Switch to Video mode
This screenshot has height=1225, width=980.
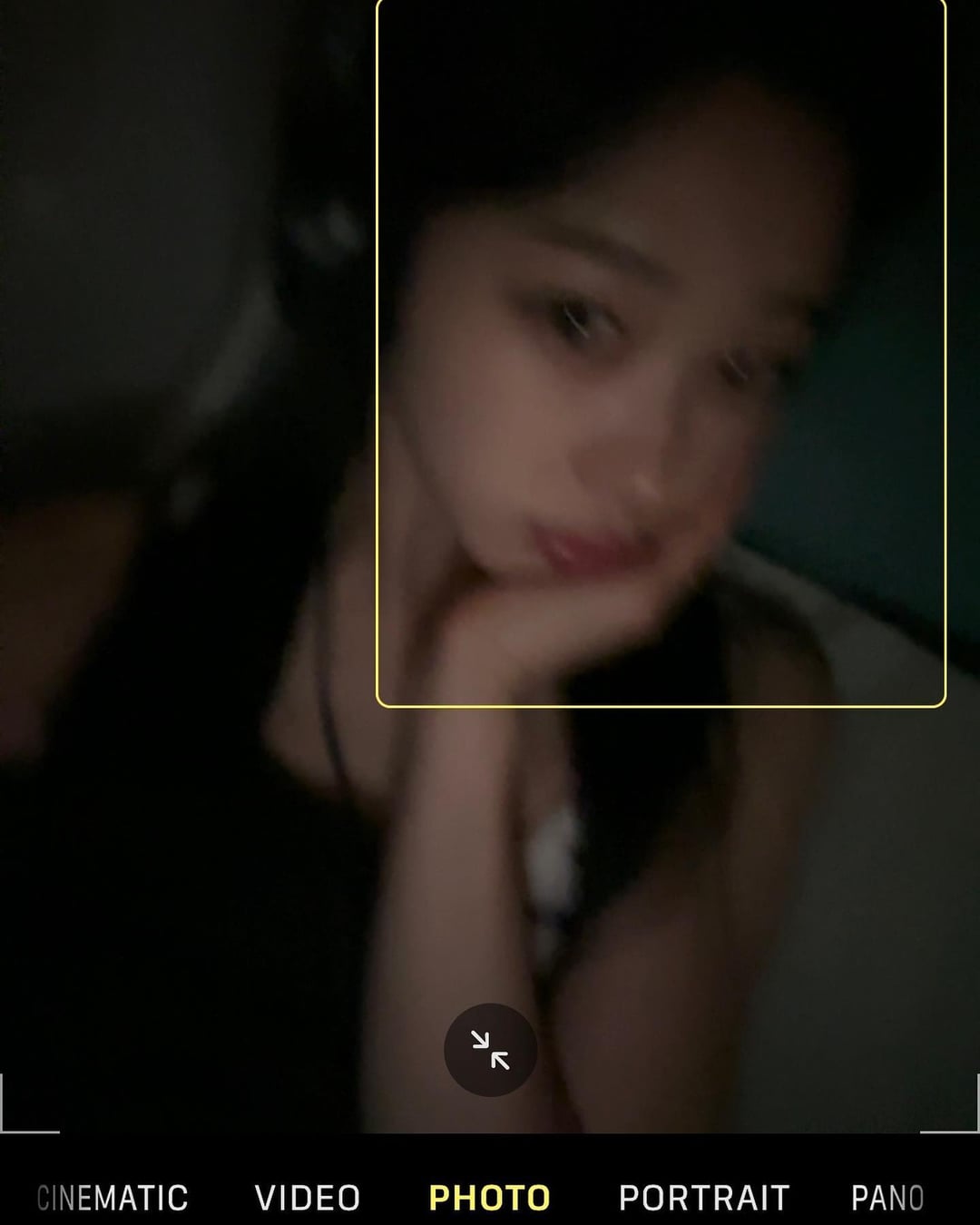308,1198
